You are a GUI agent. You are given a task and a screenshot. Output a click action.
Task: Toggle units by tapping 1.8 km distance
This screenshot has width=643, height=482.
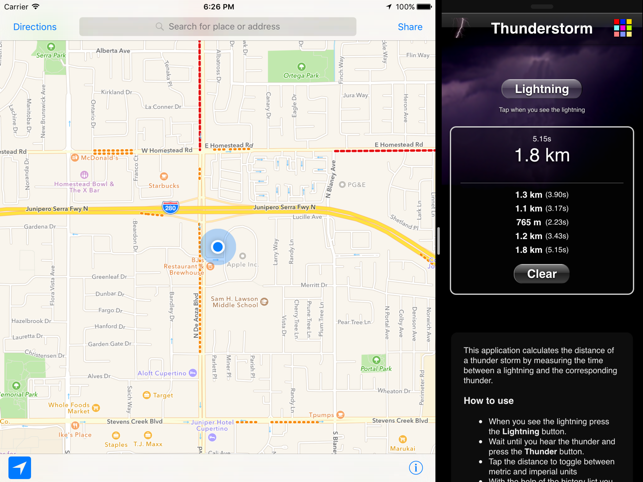tap(541, 156)
